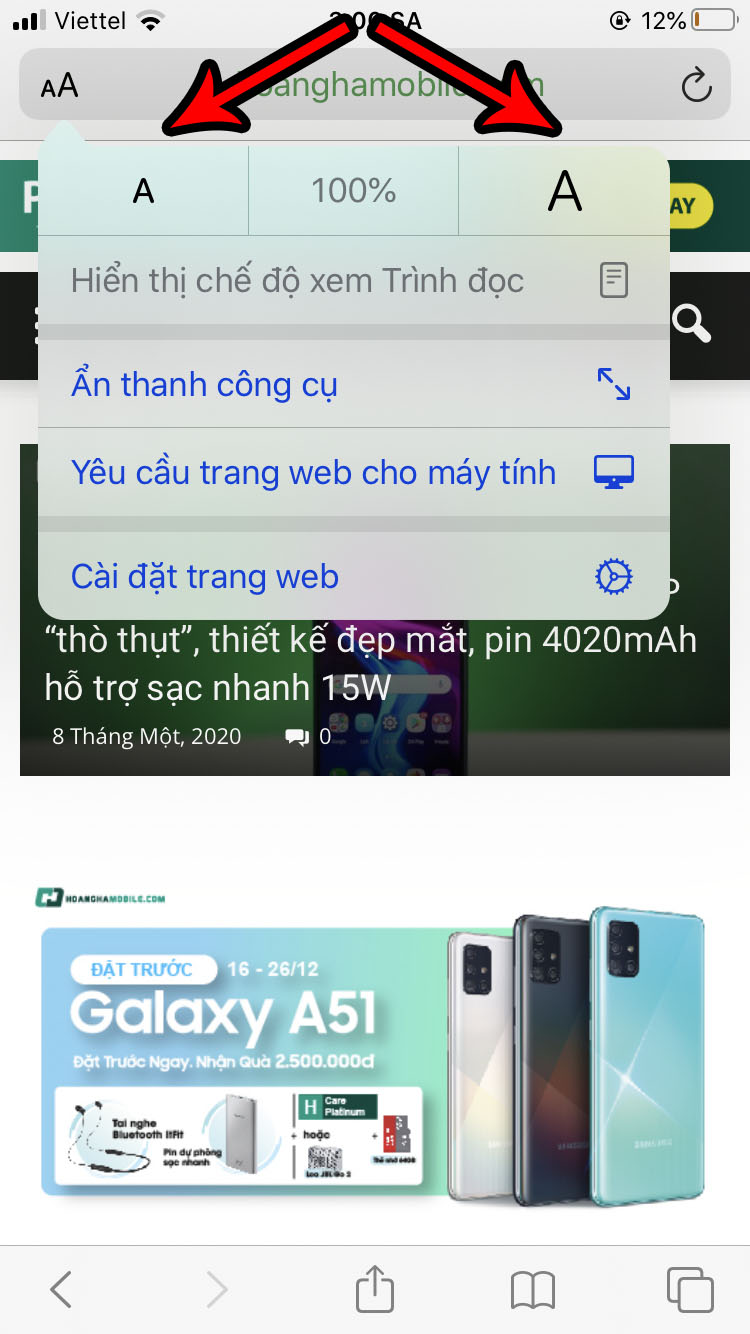Image resolution: width=750 pixels, height=1334 pixels.
Task: Select Ẩn thanh công cụ
Action: click(x=353, y=384)
